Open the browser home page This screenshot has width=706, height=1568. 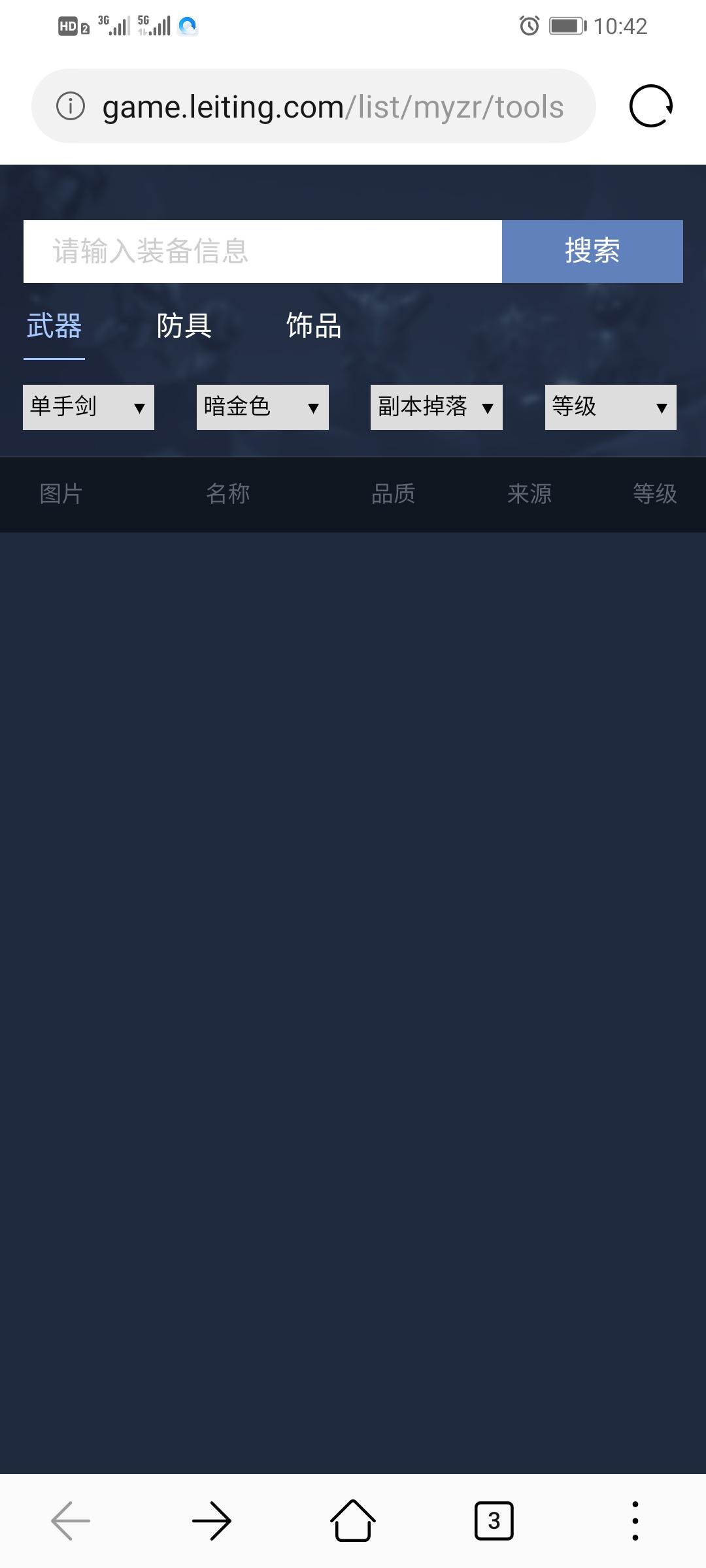pyautogui.click(x=353, y=1521)
